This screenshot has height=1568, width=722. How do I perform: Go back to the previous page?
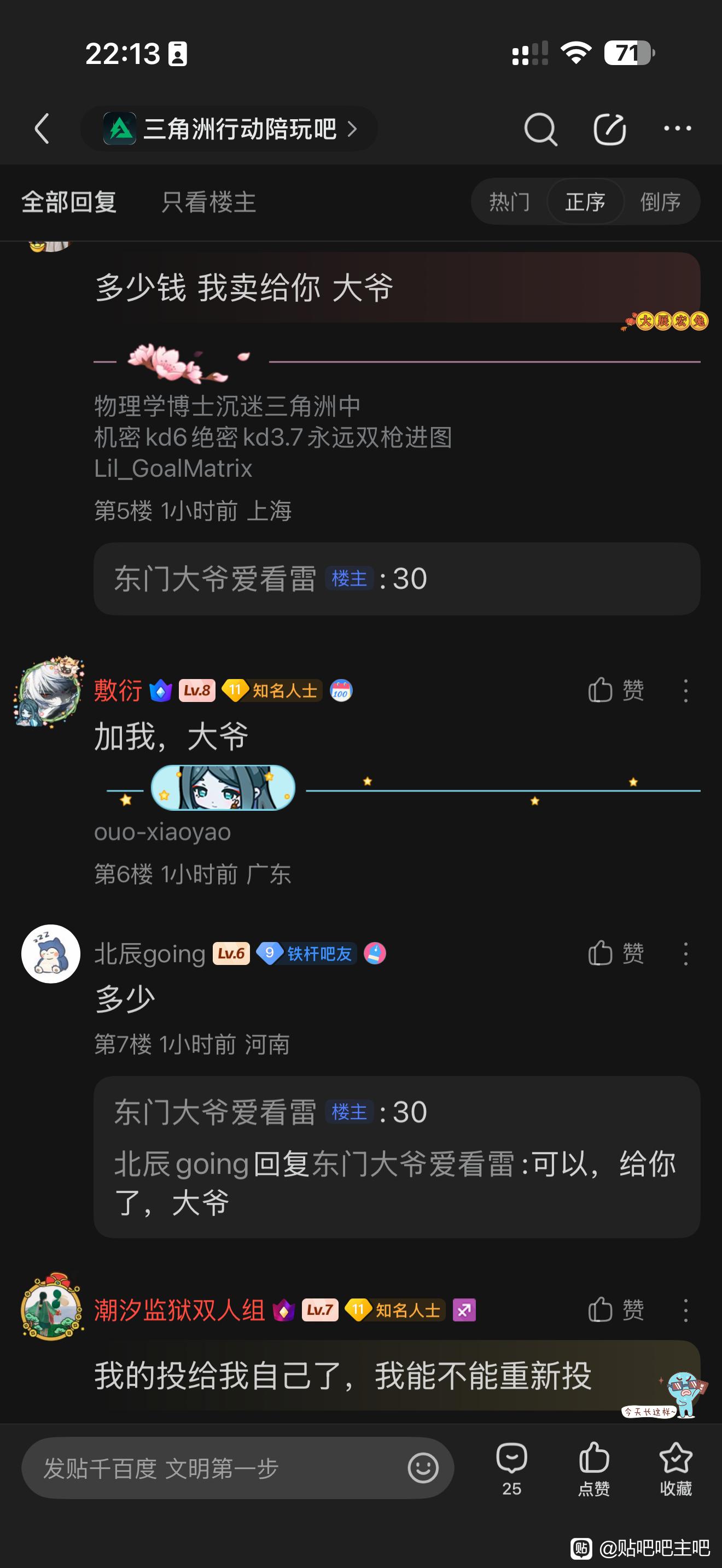[x=42, y=128]
